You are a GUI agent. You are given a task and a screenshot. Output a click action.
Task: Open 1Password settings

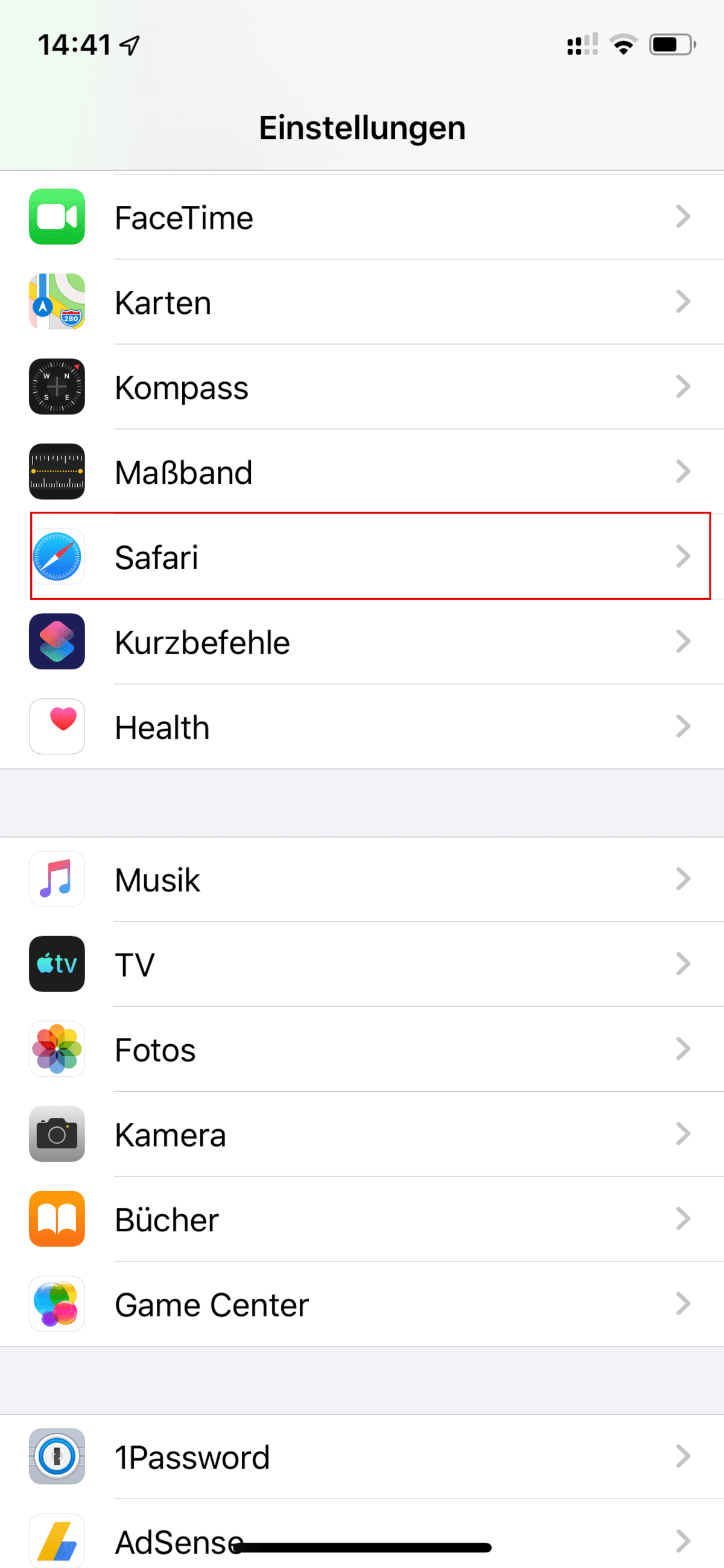[362, 1456]
